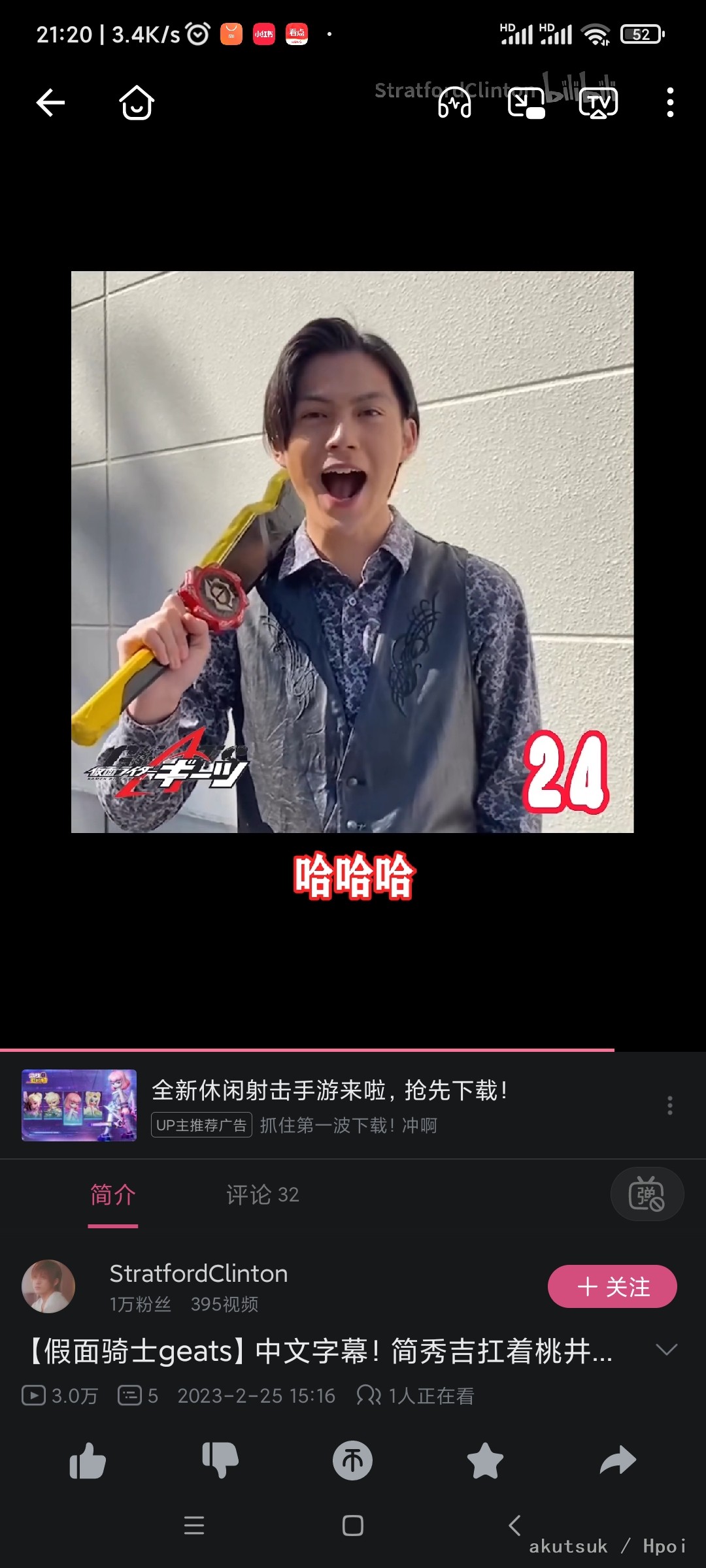Viewport: 706px width, 1568px height.
Task: Expand the full video title and description
Action: [x=666, y=1350]
